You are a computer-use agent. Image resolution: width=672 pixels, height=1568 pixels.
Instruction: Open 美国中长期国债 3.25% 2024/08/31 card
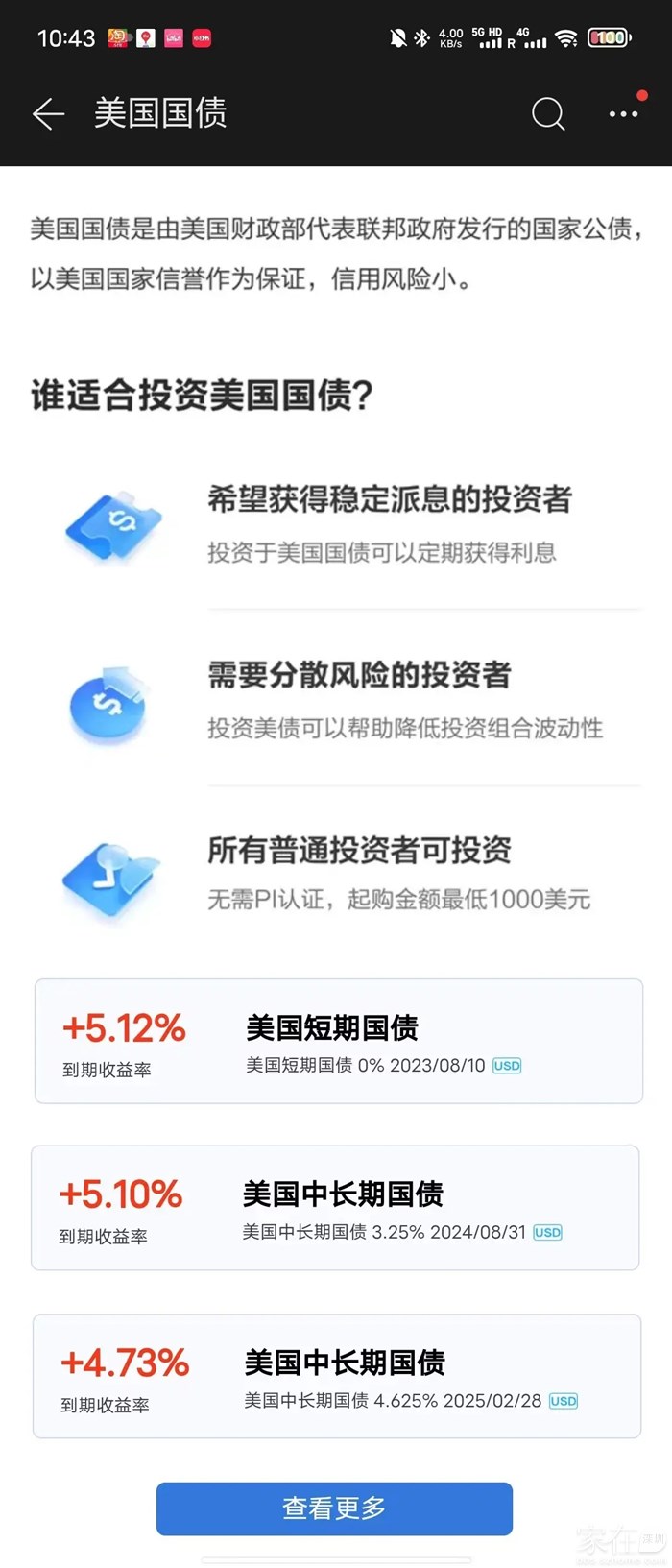(335, 1208)
